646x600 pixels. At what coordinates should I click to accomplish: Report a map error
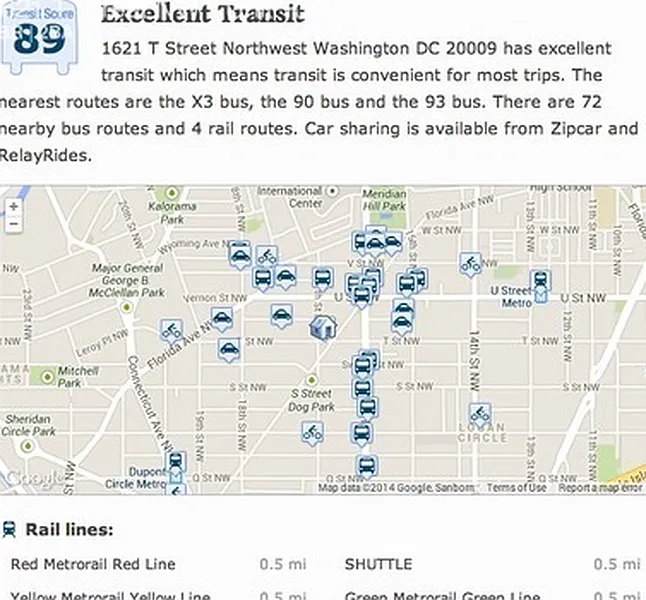coord(600,488)
